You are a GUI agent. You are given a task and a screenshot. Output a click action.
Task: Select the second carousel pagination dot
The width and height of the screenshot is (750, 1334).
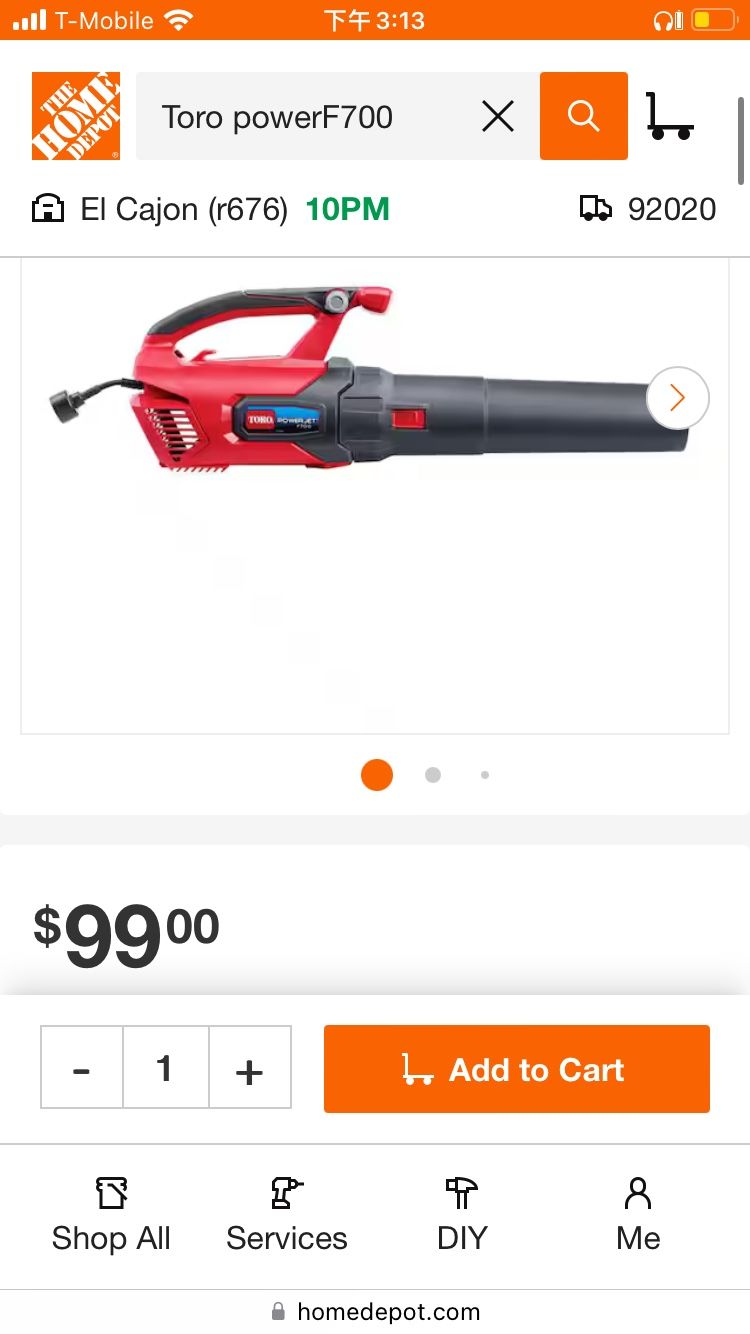click(433, 774)
